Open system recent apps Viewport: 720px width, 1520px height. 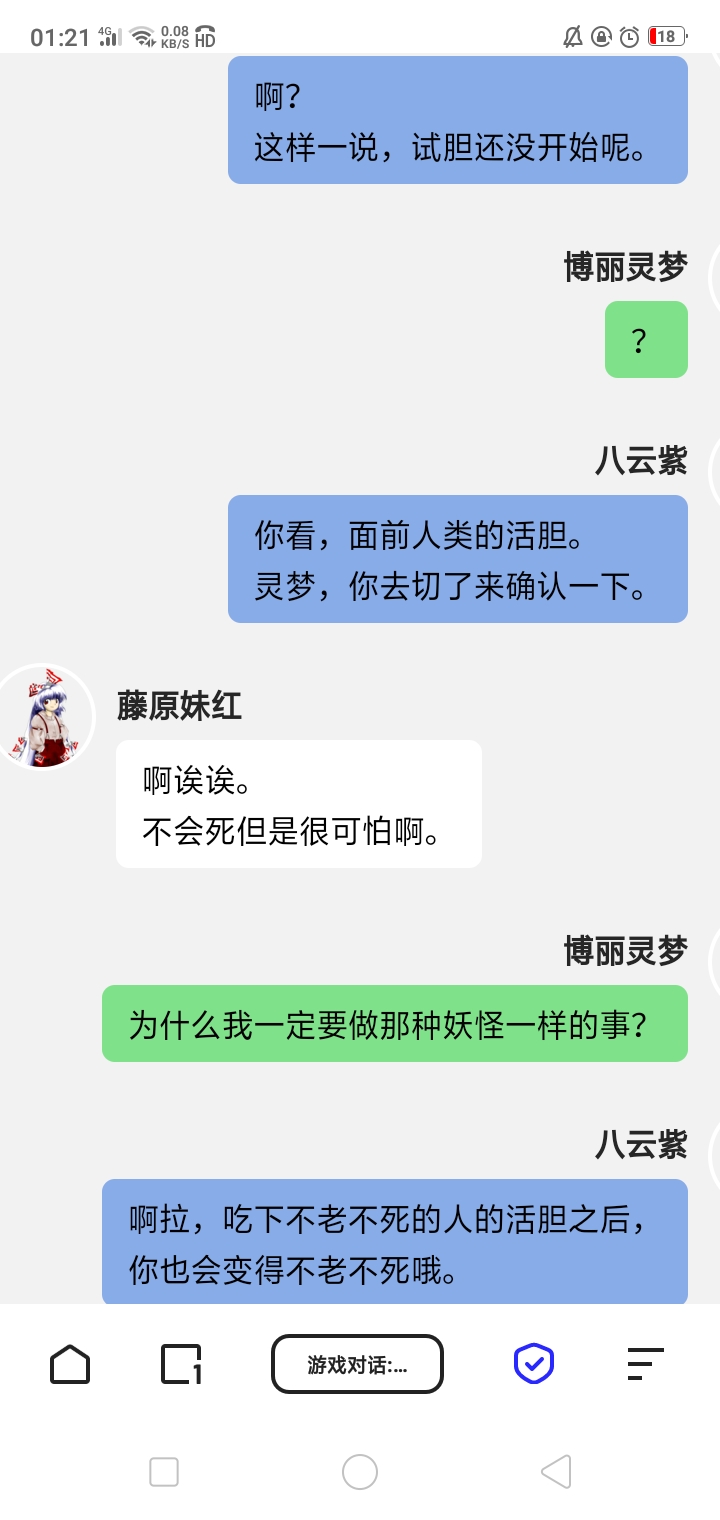164,1472
